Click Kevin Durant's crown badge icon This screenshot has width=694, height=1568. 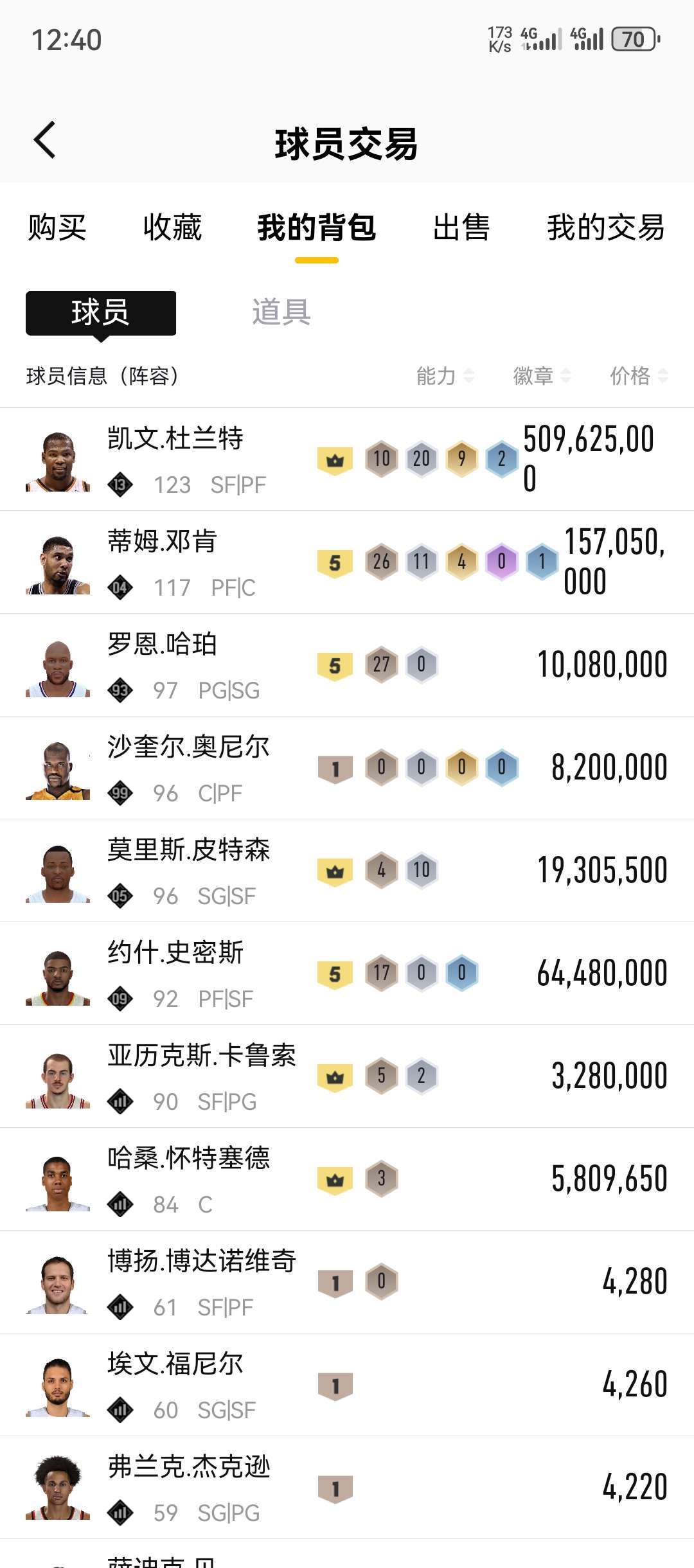click(x=334, y=459)
